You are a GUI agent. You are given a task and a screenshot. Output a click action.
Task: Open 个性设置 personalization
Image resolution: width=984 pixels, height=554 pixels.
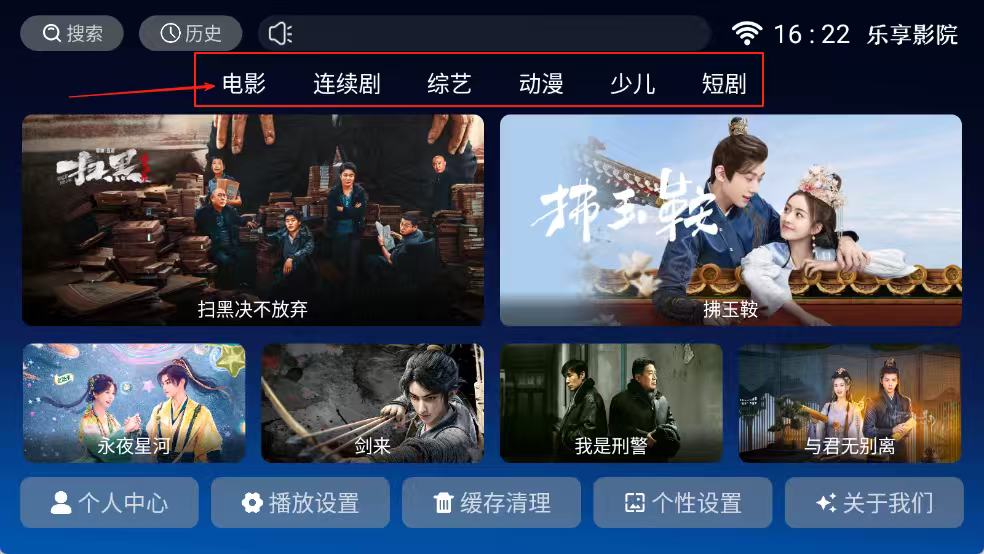tap(682, 502)
